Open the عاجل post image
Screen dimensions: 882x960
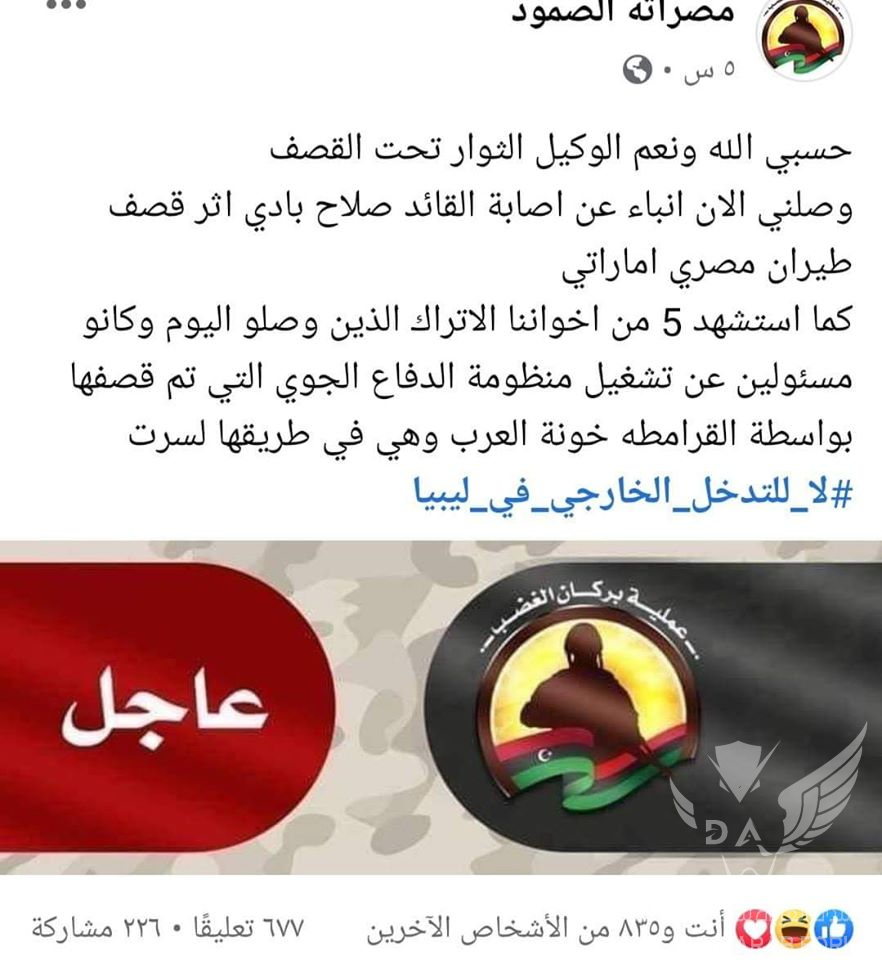[x=440, y=707]
